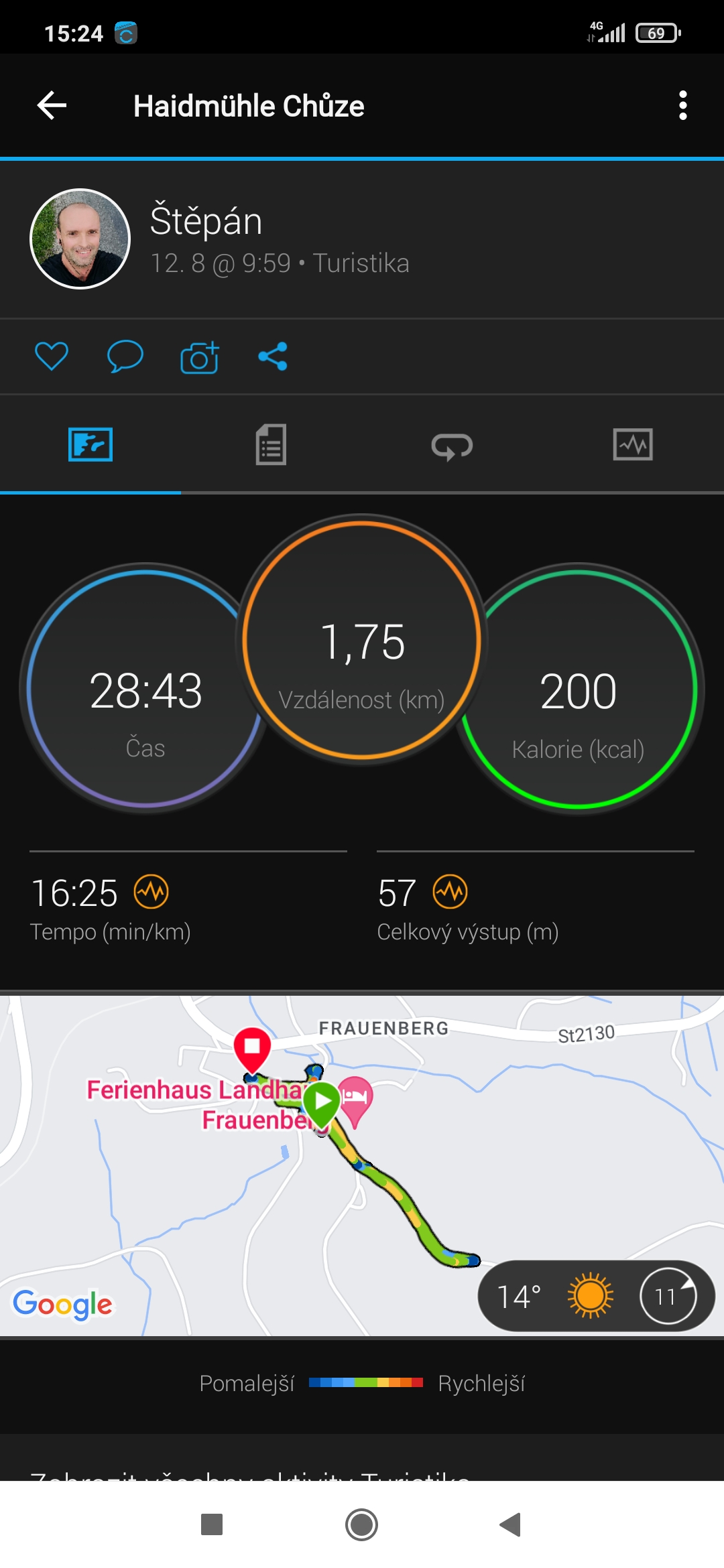Select the overview map tab
The width and height of the screenshot is (724, 1568).
pyautogui.click(x=90, y=445)
